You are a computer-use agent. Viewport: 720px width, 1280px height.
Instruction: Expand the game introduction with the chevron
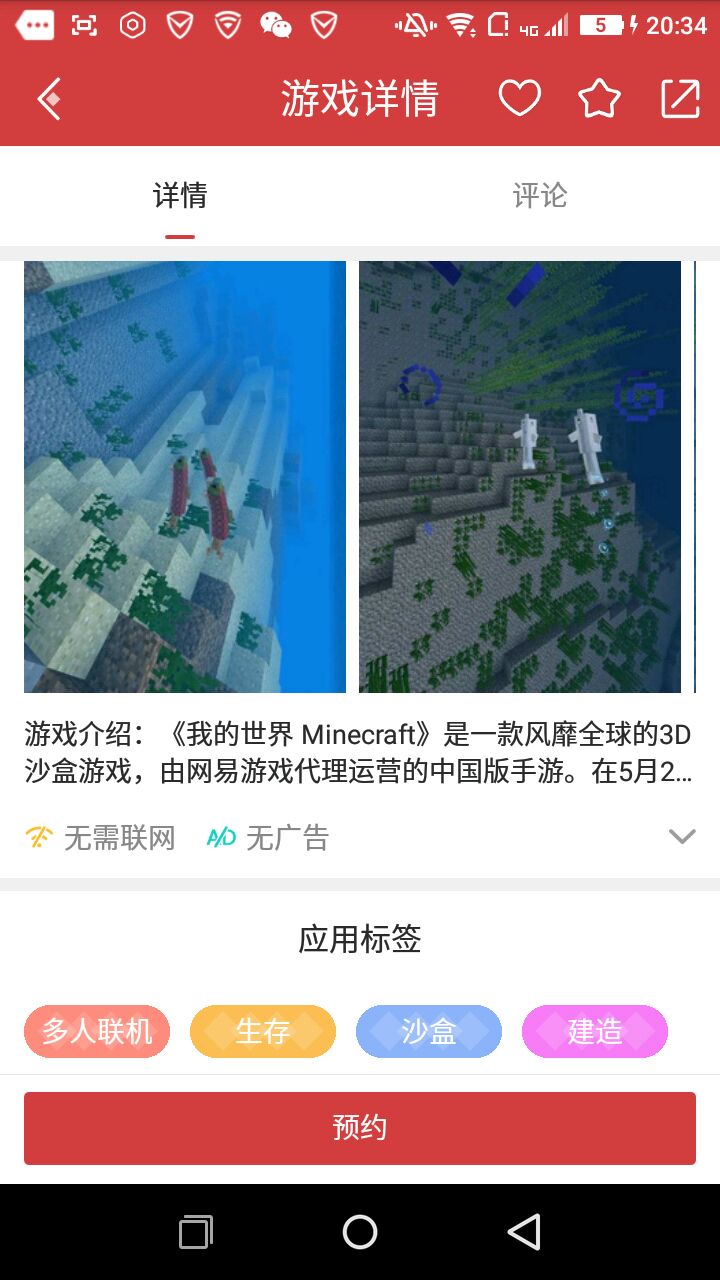click(682, 837)
